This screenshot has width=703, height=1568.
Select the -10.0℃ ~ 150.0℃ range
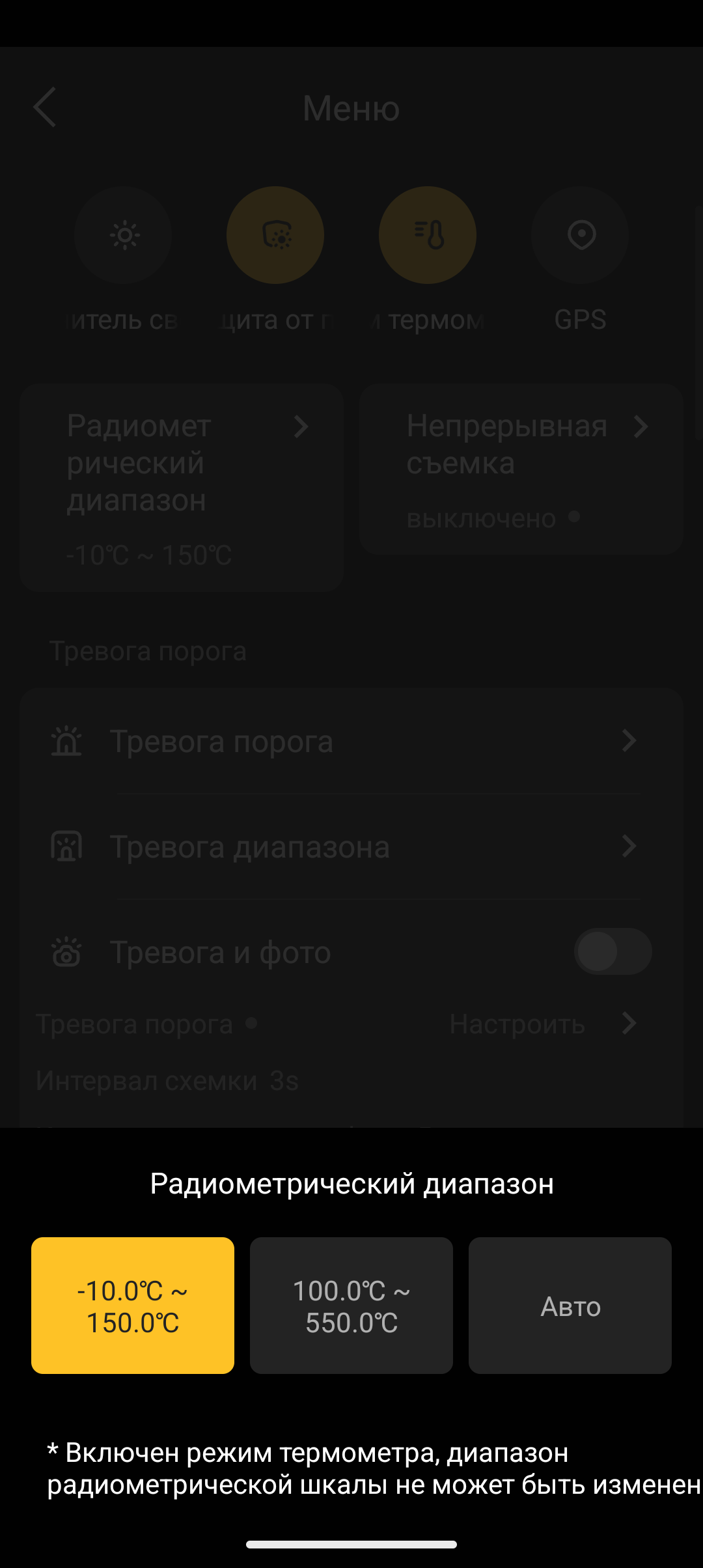tap(133, 1306)
